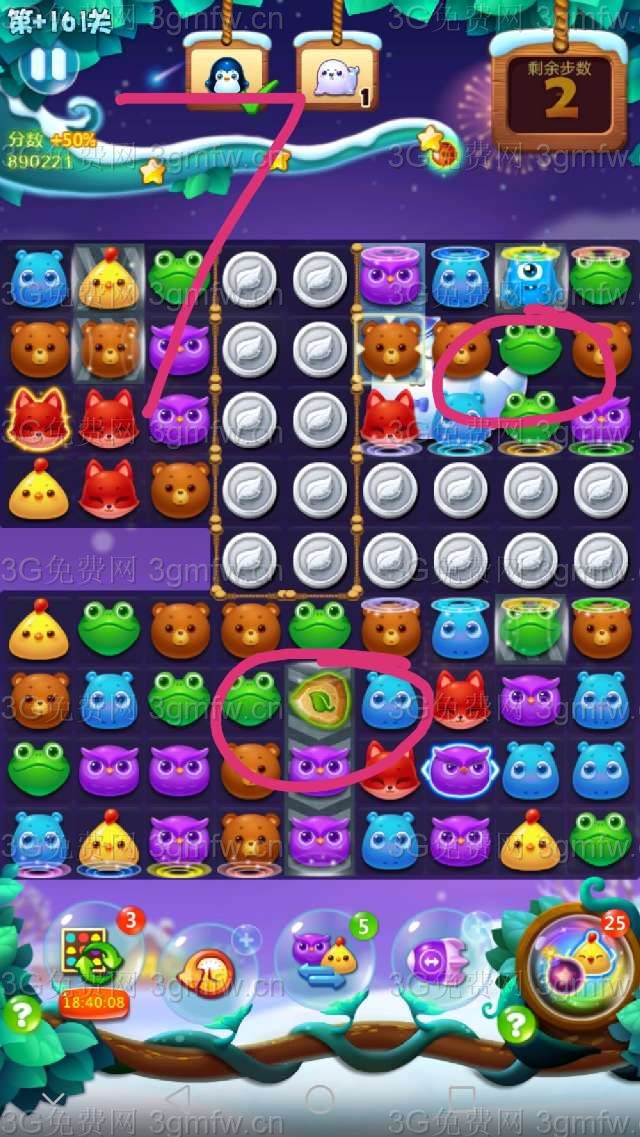Open help beside the shuffle booster
The height and width of the screenshot is (1137, 640).
(22, 1016)
